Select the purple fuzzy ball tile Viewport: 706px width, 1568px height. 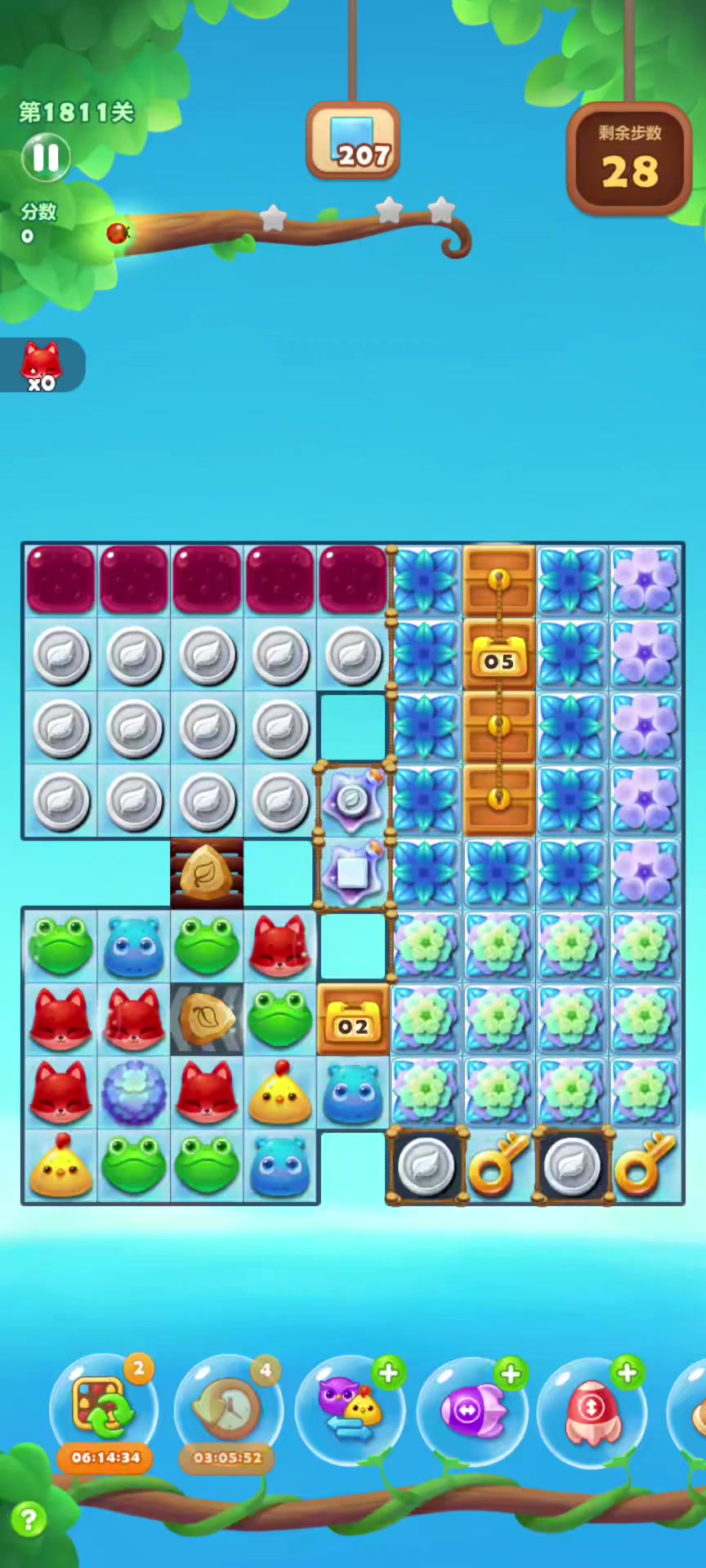tap(134, 1092)
